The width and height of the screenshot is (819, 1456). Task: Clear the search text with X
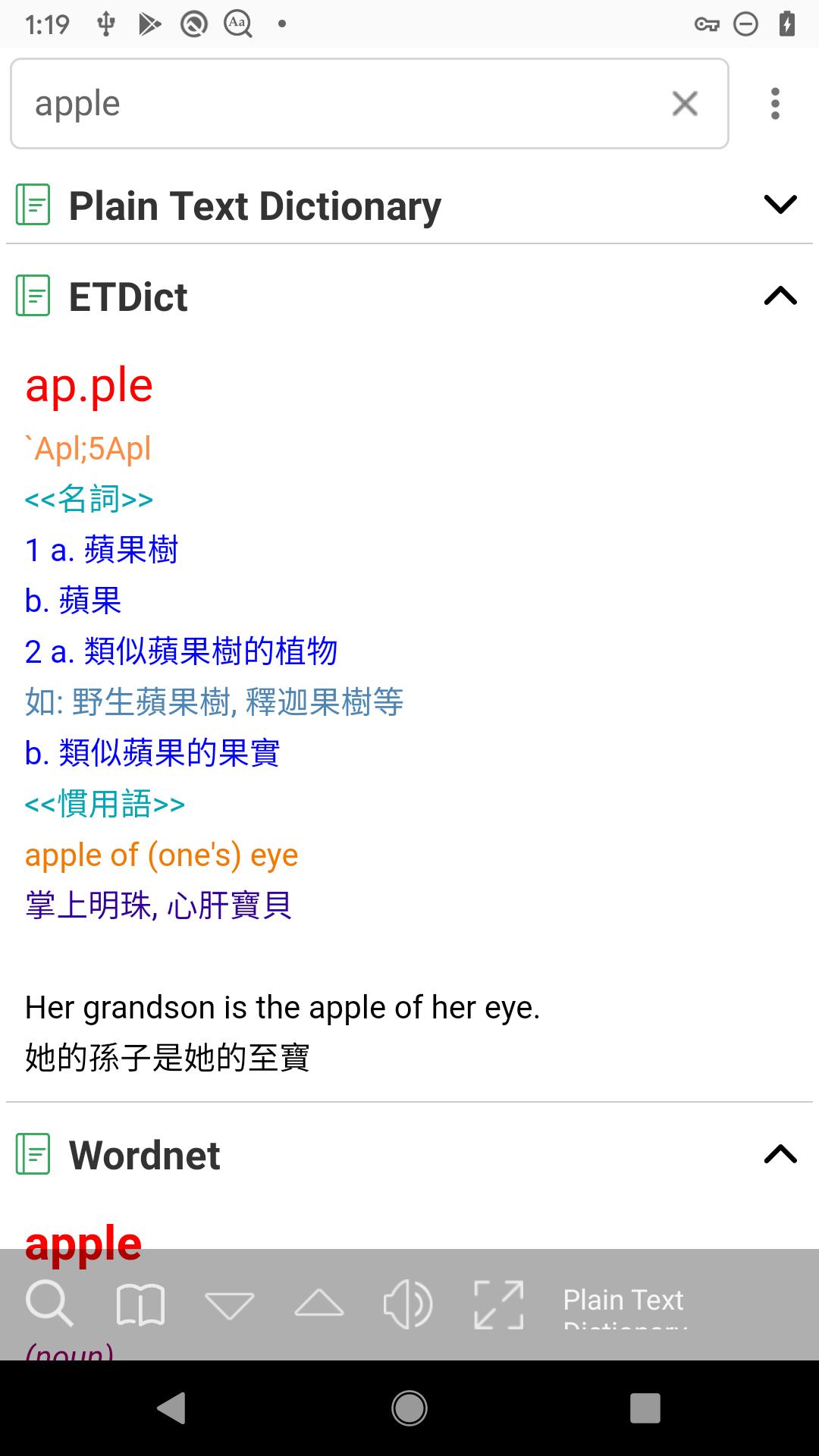(x=685, y=104)
